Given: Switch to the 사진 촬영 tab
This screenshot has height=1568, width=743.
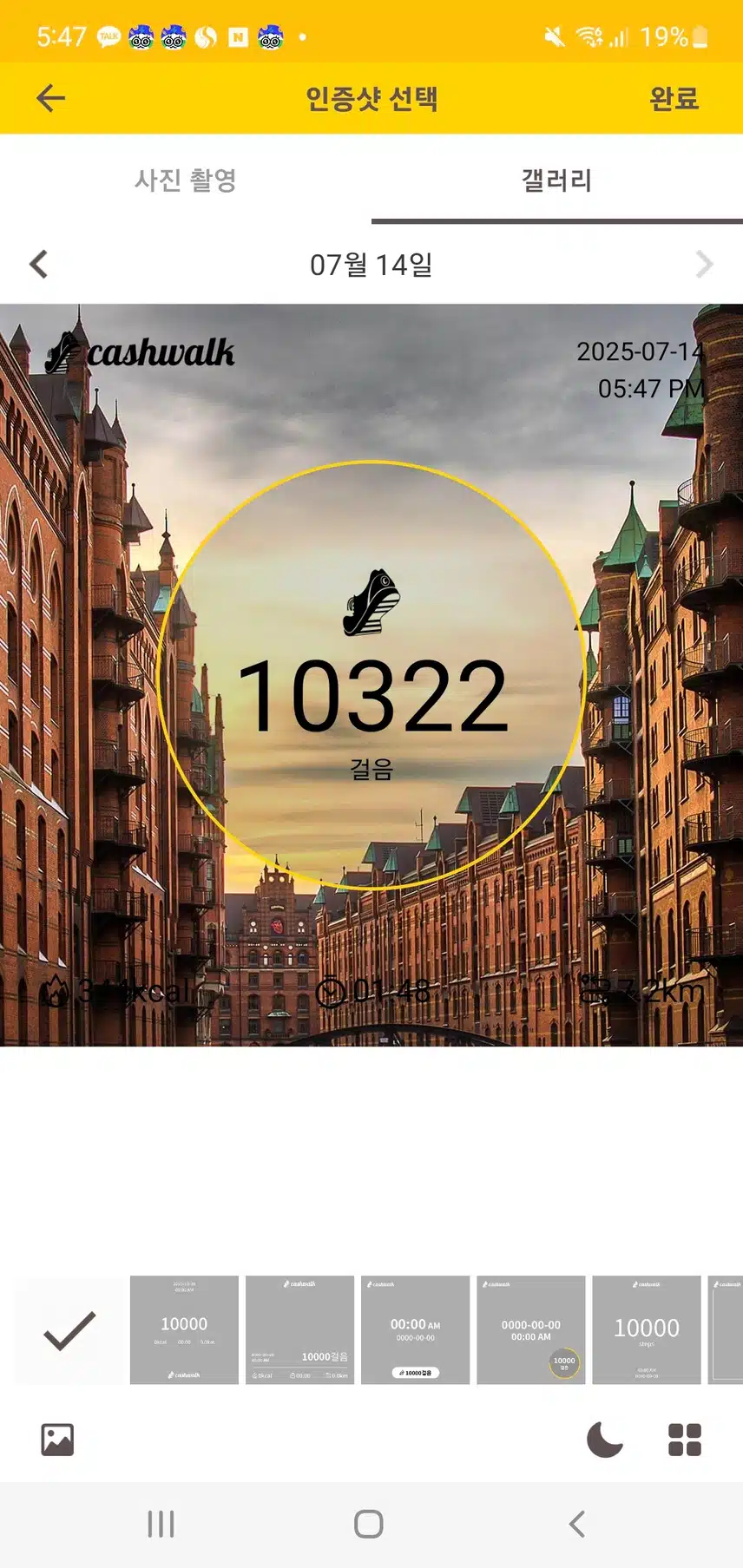Looking at the screenshot, I should point(185,180).
